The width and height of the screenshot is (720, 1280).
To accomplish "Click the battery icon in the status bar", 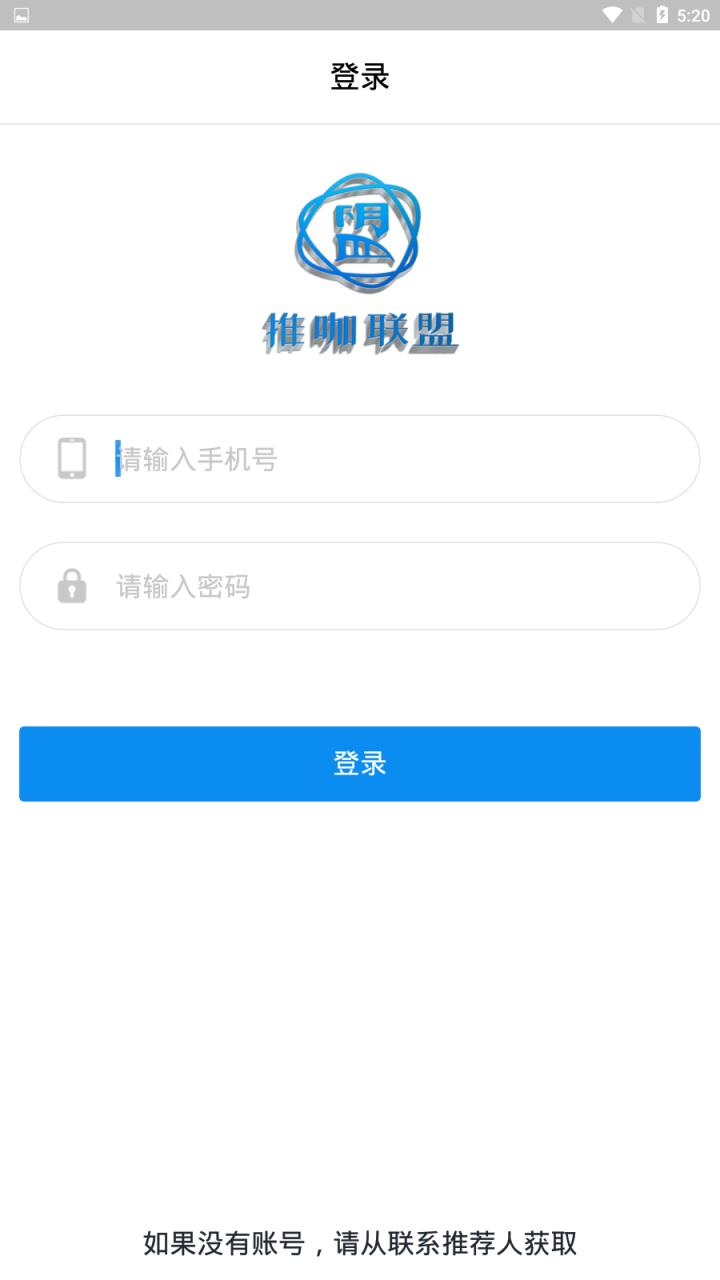I will [x=662, y=14].
